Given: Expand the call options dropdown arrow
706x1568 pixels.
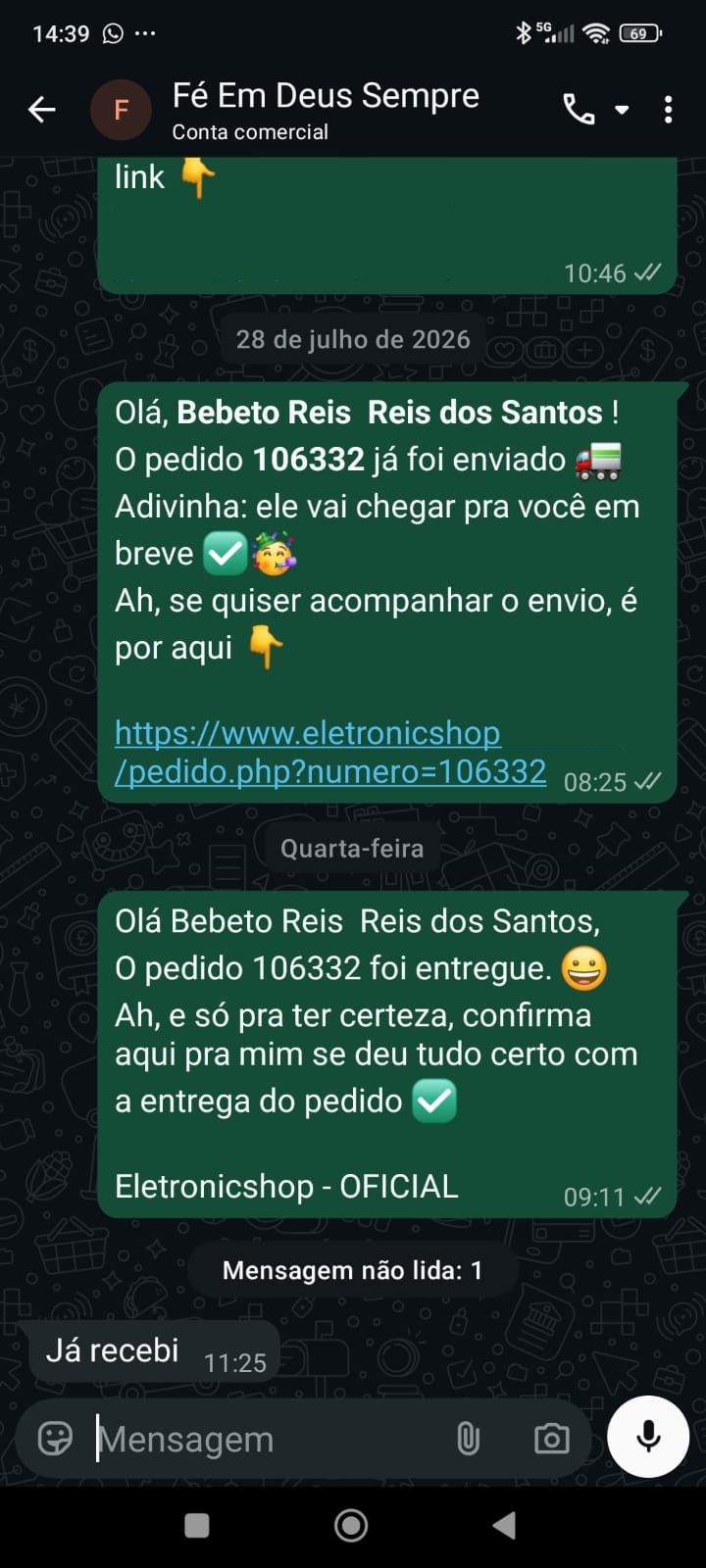Looking at the screenshot, I should coord(622,110).
